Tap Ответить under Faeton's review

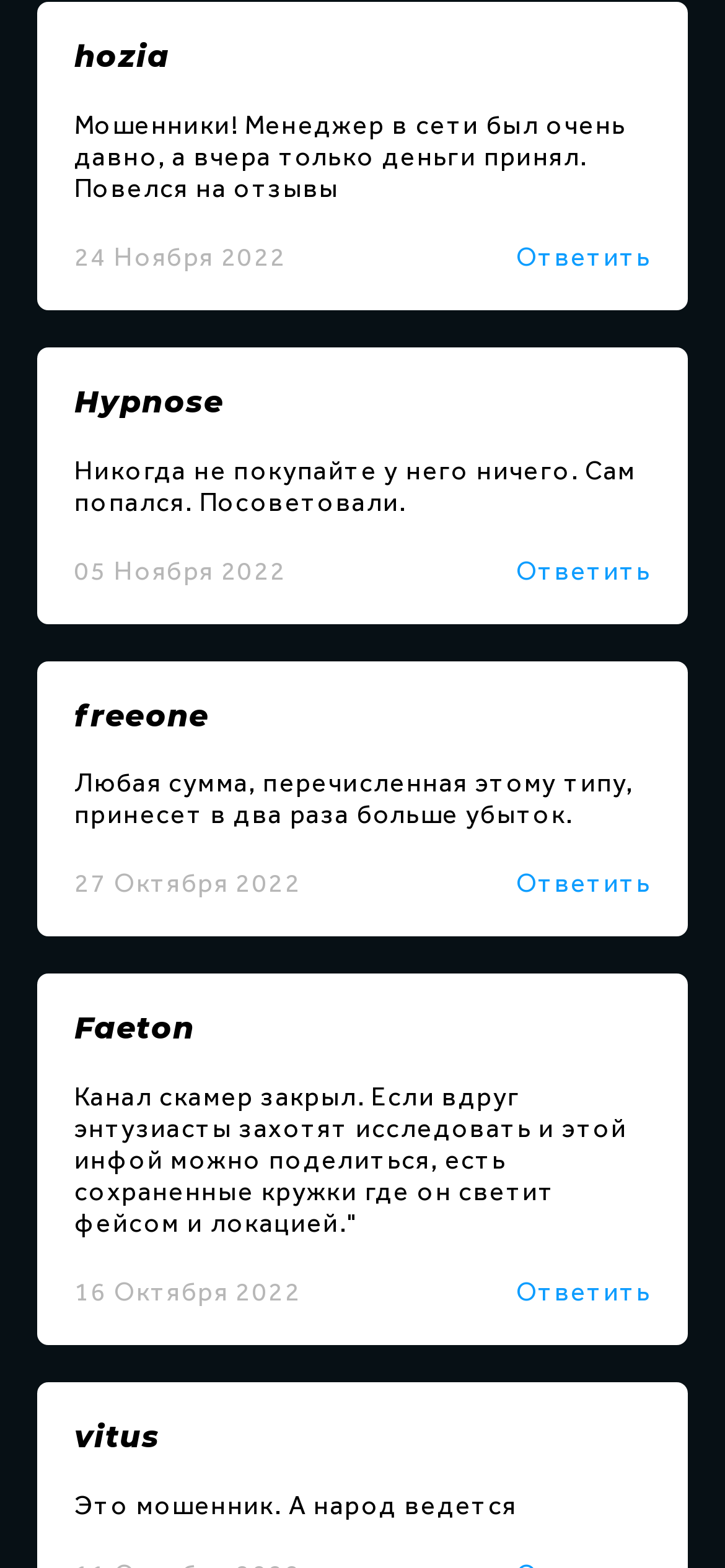[x=583, y=1292]
